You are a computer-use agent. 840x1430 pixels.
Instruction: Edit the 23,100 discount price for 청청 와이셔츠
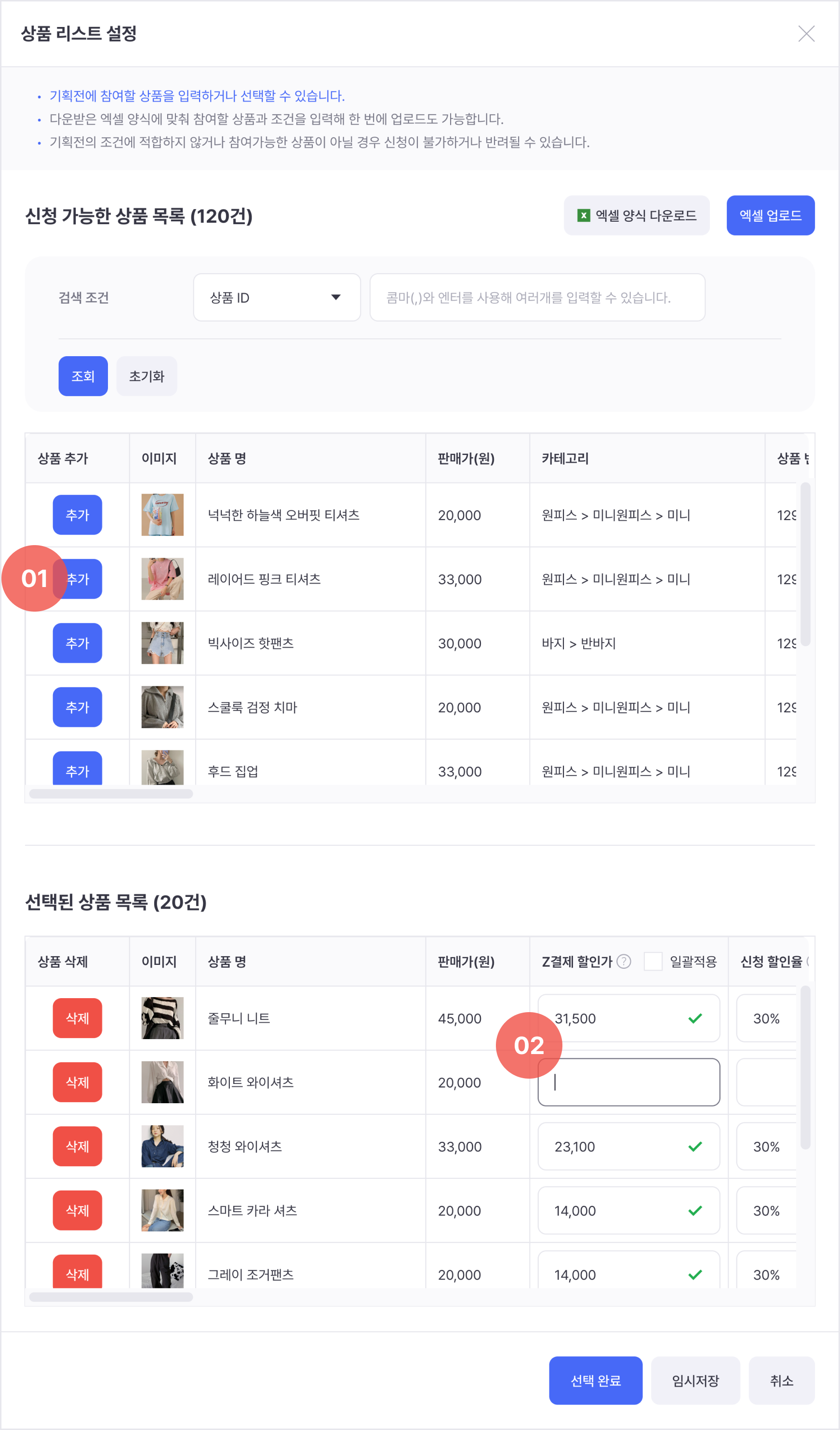619,1147
